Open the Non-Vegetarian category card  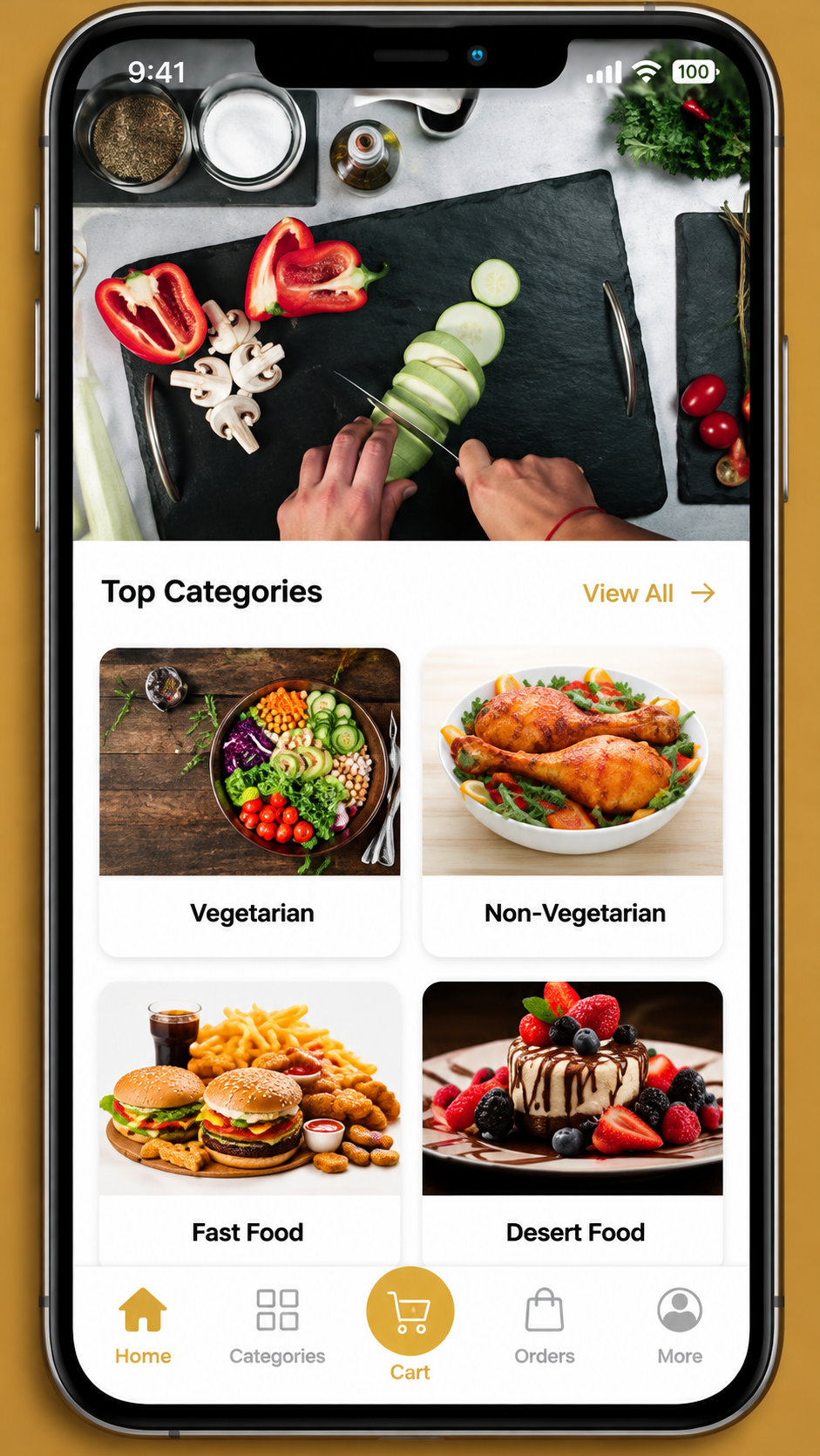pyautogui.click(x=573, y=801)
